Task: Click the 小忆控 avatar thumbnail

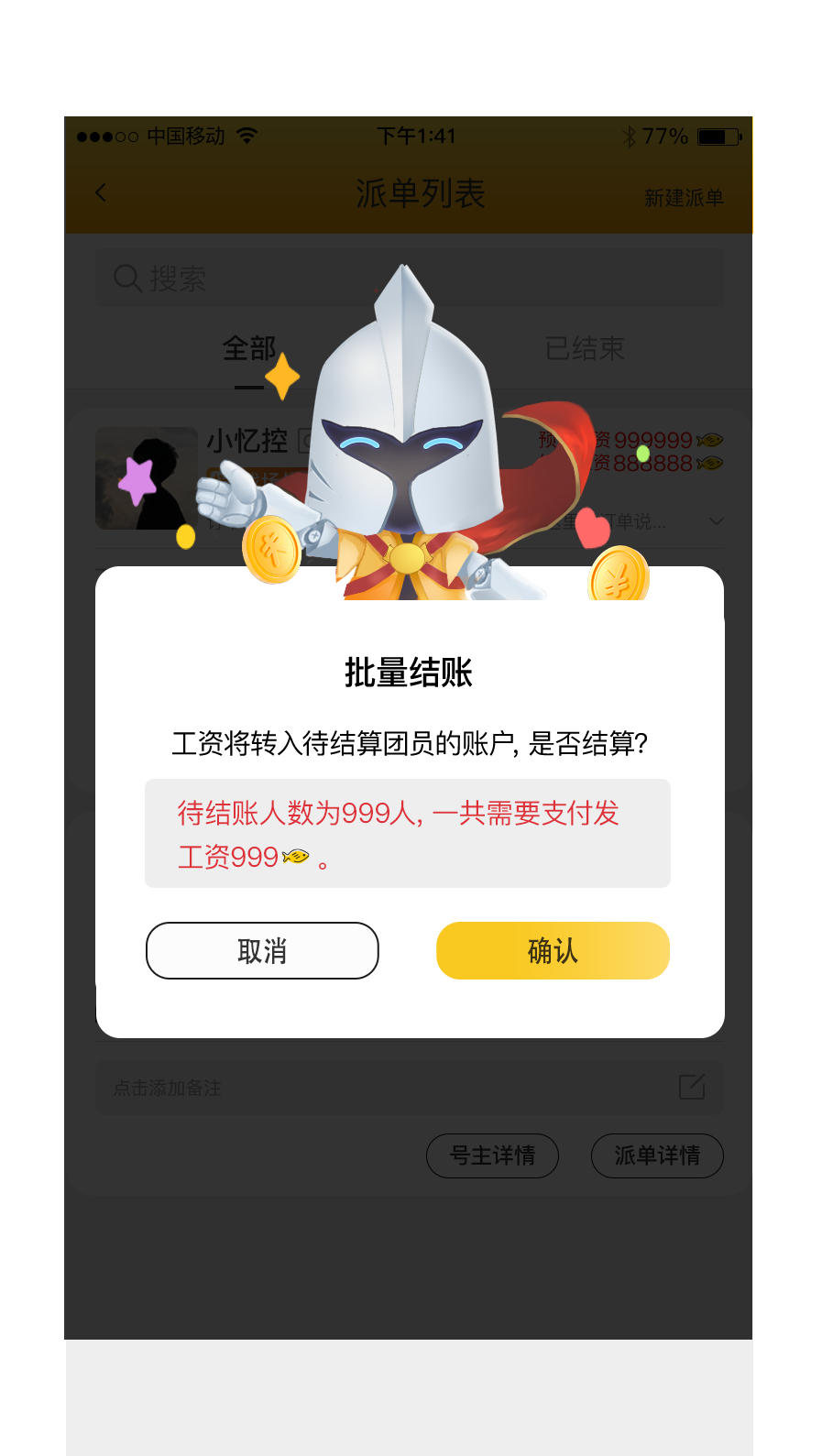Action: 147,478
